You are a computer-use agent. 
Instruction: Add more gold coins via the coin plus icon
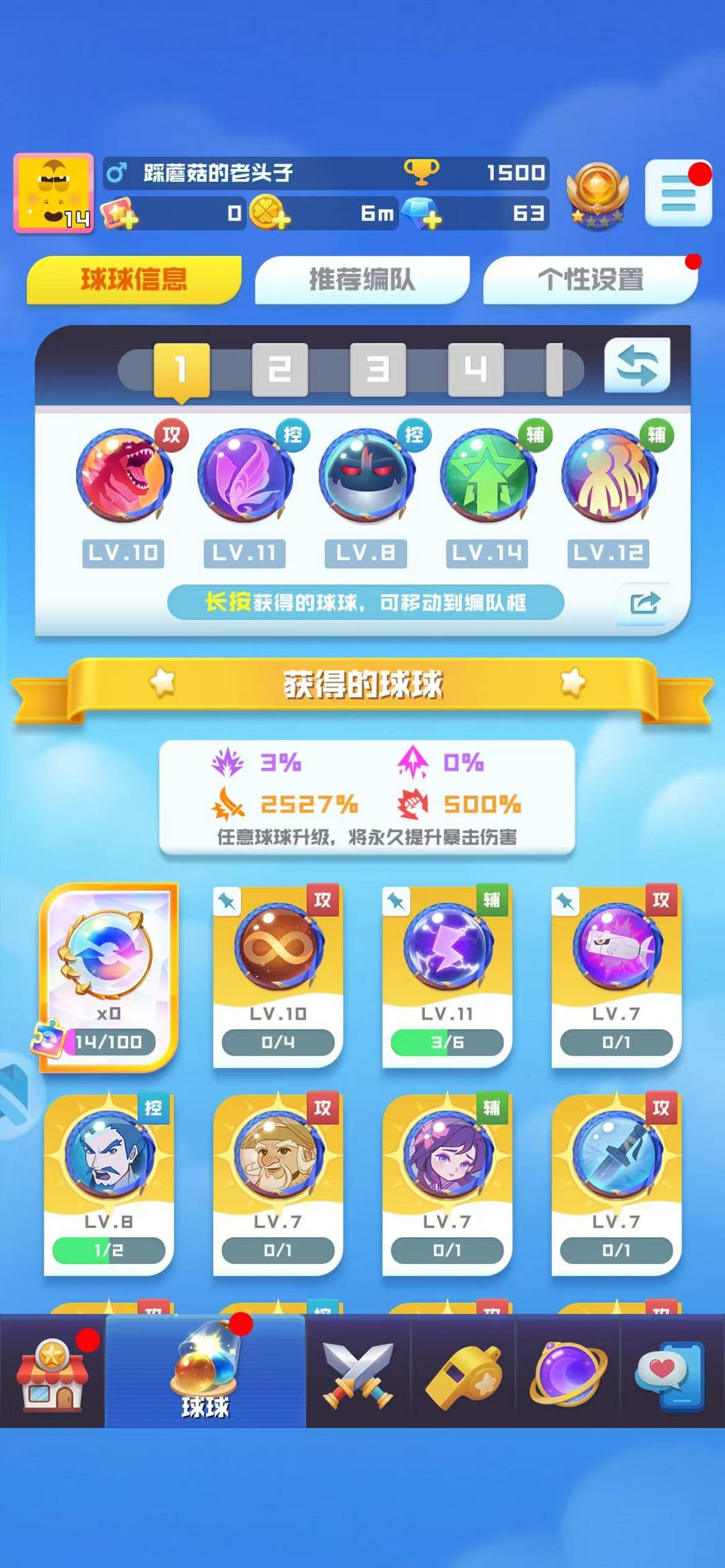point(269,213)
